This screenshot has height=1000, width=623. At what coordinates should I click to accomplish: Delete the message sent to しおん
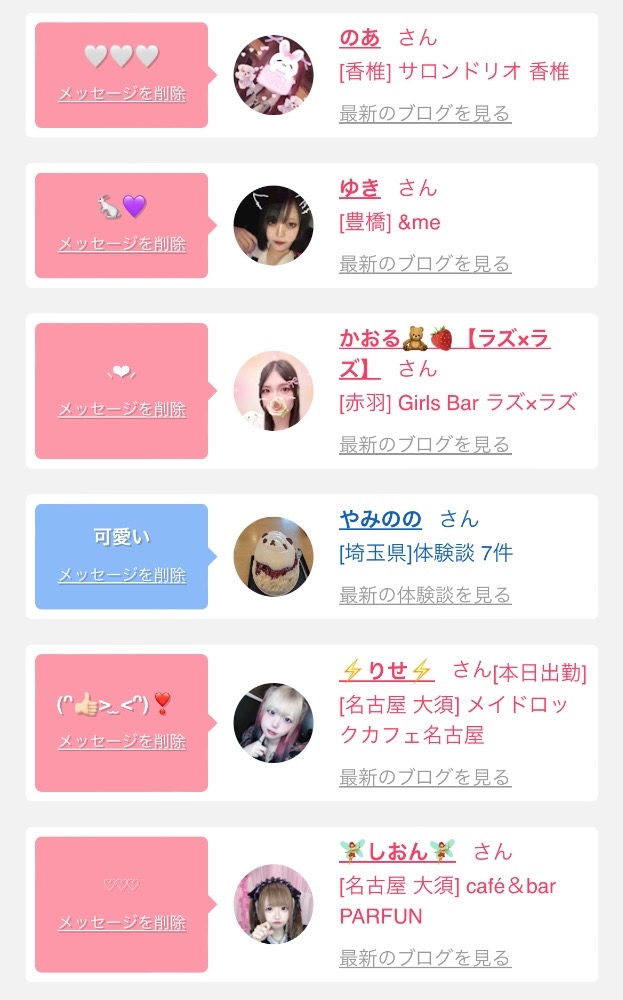122,923
